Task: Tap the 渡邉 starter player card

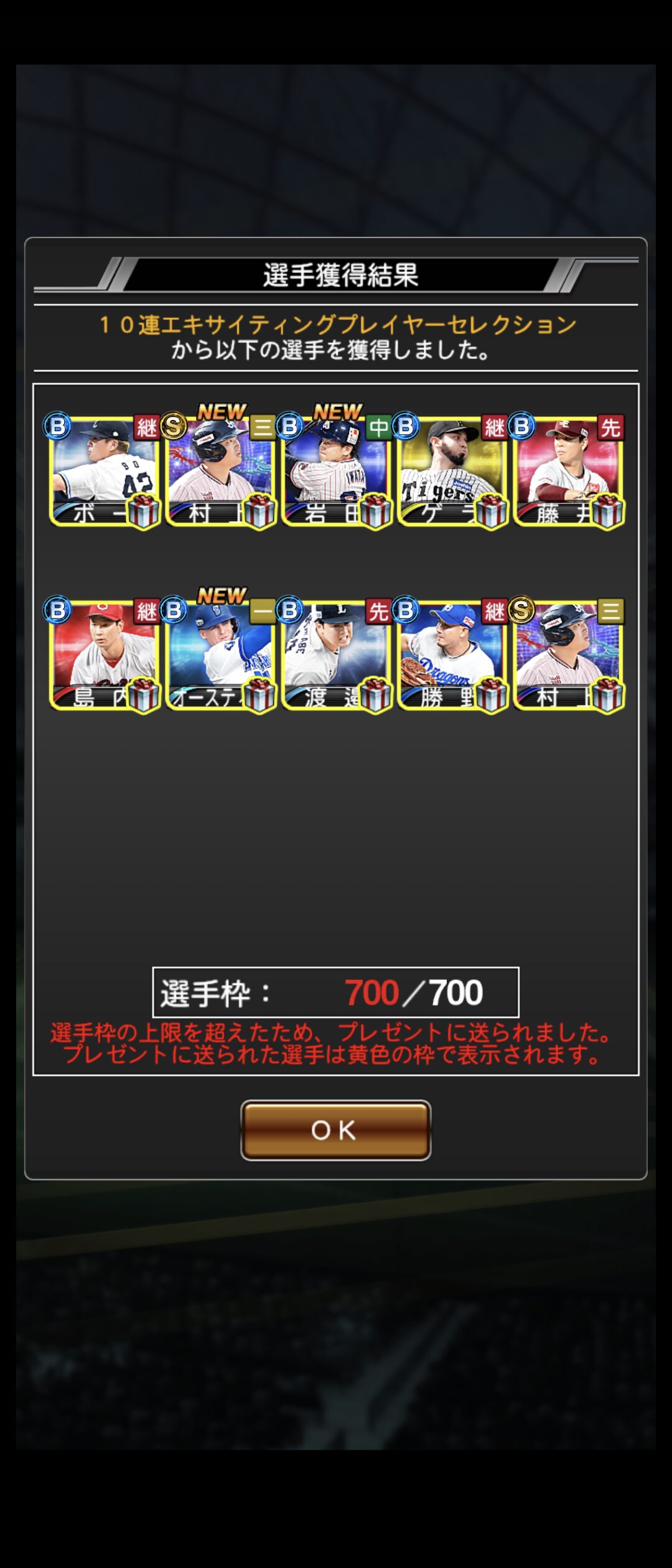Action: pyautogui.click(x=336, y=655)
